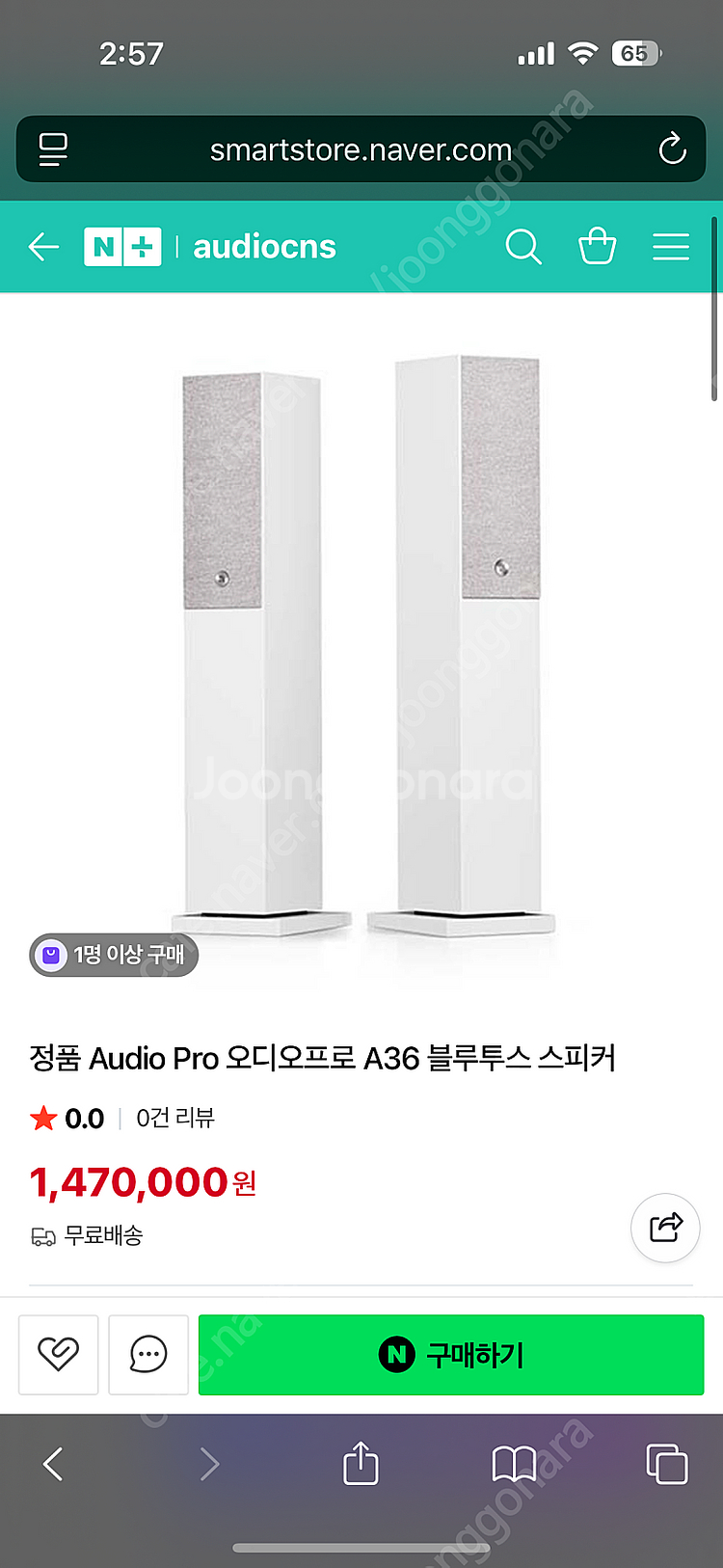Screen dimensions: 723x1568
Task: Open Safari bookmarks
Action: point(514,1464)
